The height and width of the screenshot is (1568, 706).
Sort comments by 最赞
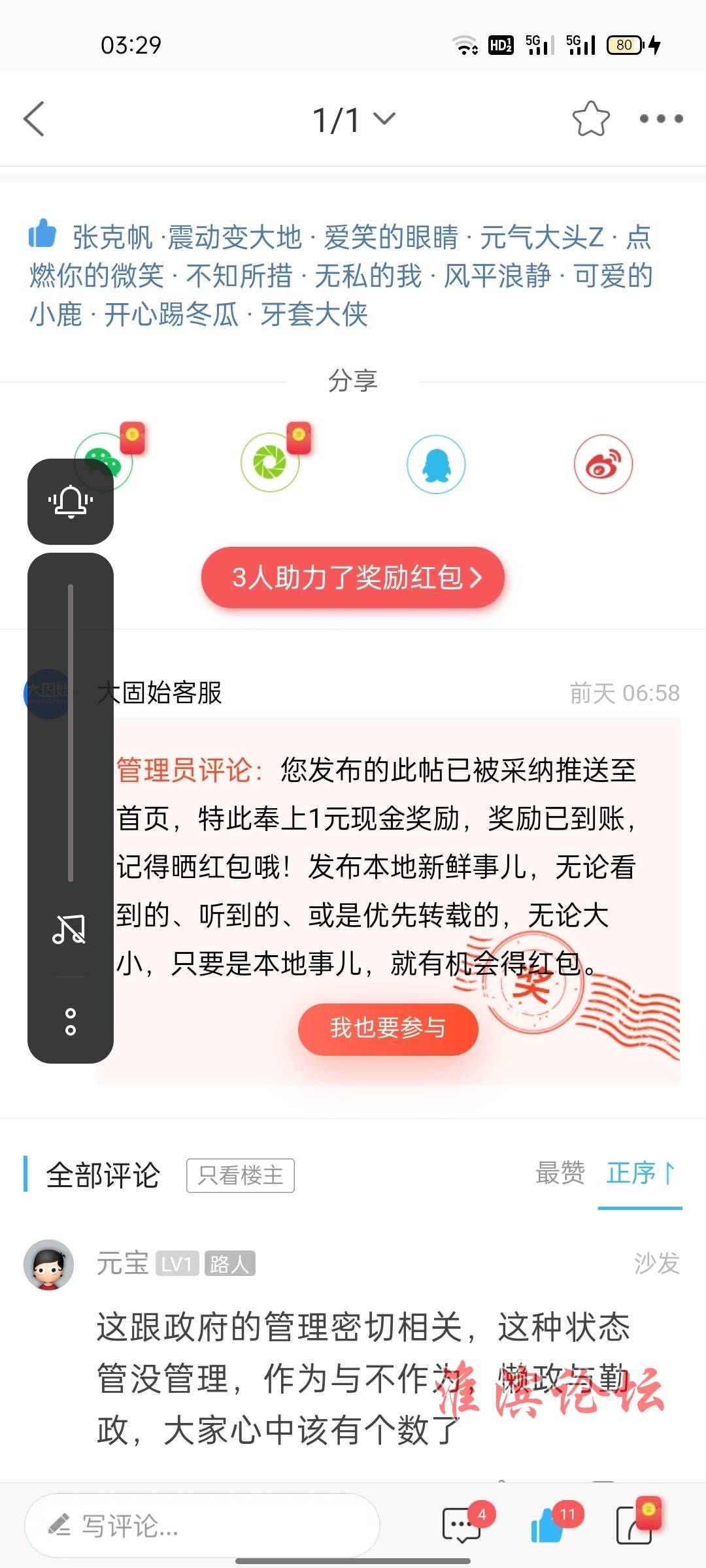pyautogui.click(x=560, y=1173)
